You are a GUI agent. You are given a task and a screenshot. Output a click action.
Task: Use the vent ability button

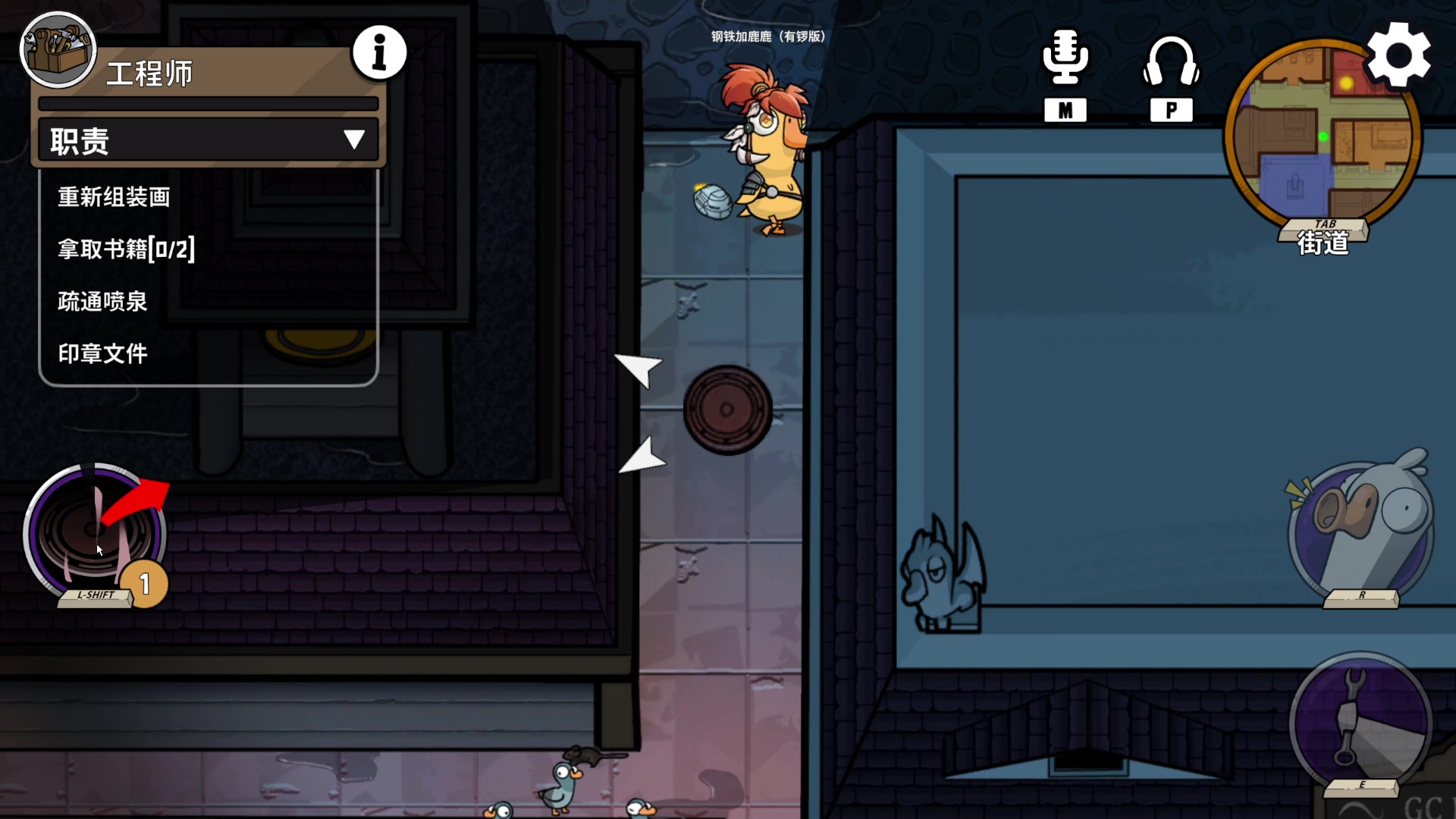(93, 533)
